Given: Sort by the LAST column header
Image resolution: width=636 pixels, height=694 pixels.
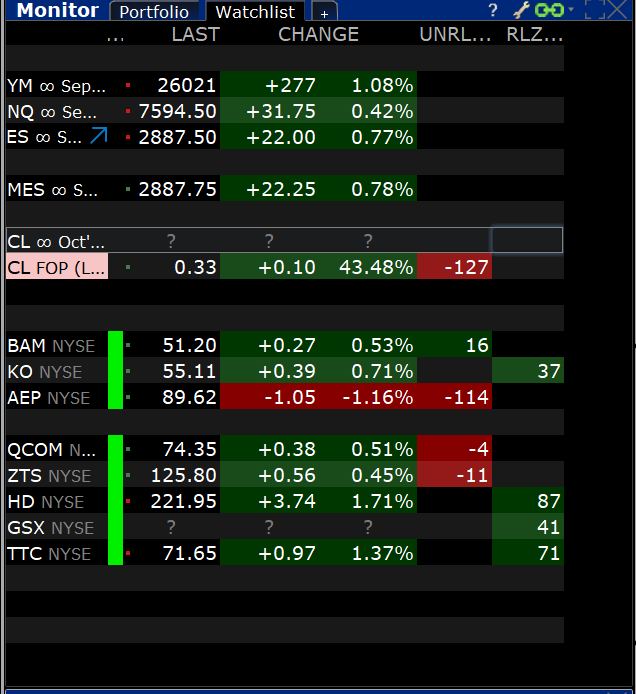Looking at the screenshot, I should pyautogui.click(x=196, y=34).
